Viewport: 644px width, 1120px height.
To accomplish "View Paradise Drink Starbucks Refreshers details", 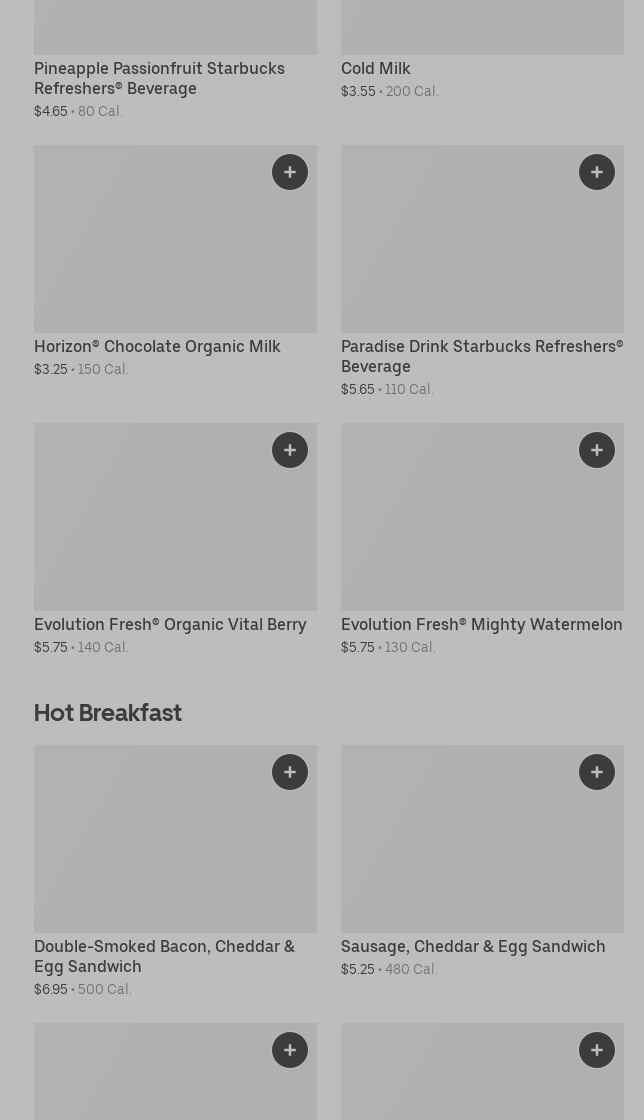I will point(481,356).
